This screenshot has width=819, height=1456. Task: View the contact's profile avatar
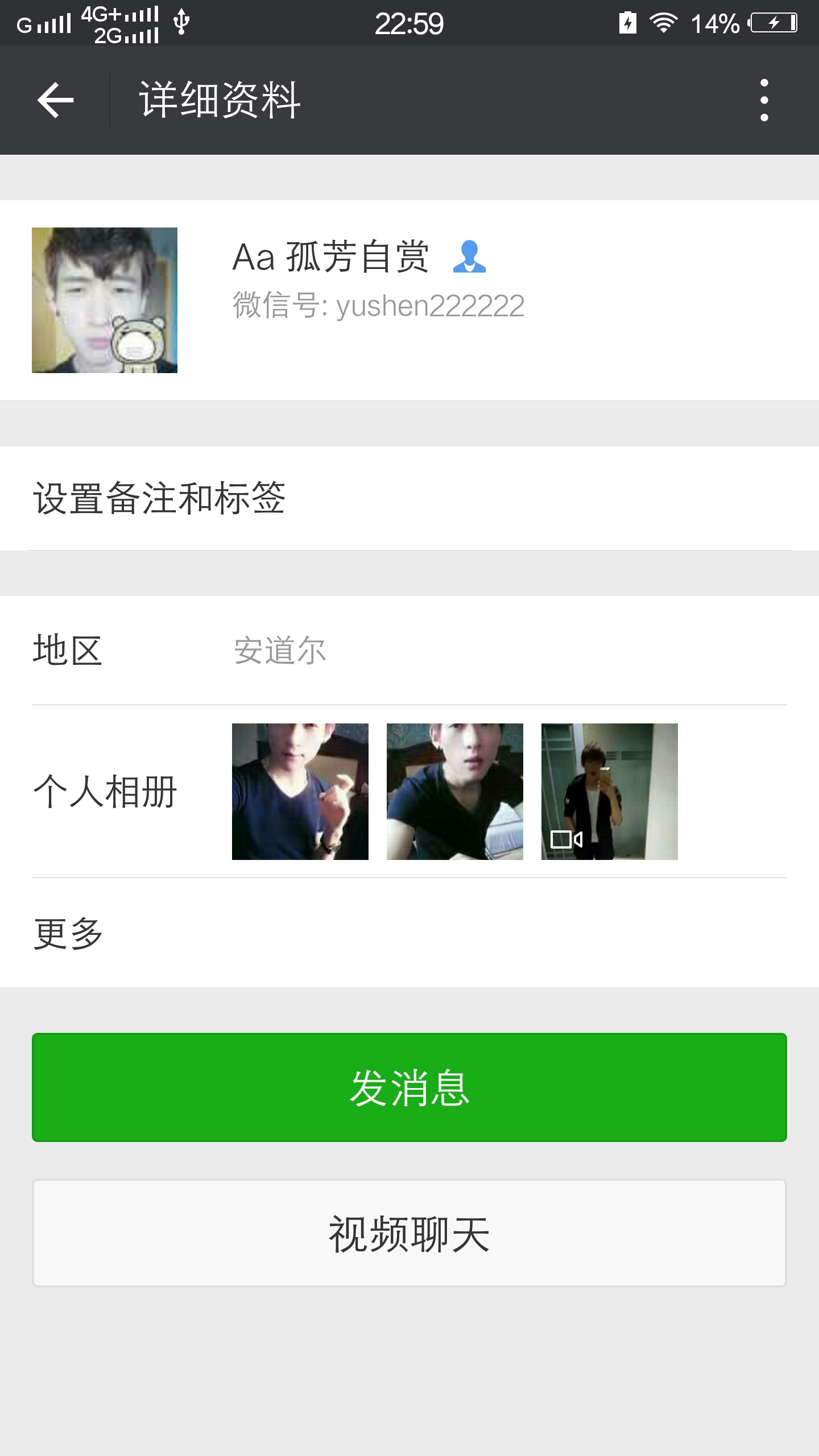[105, 300]
